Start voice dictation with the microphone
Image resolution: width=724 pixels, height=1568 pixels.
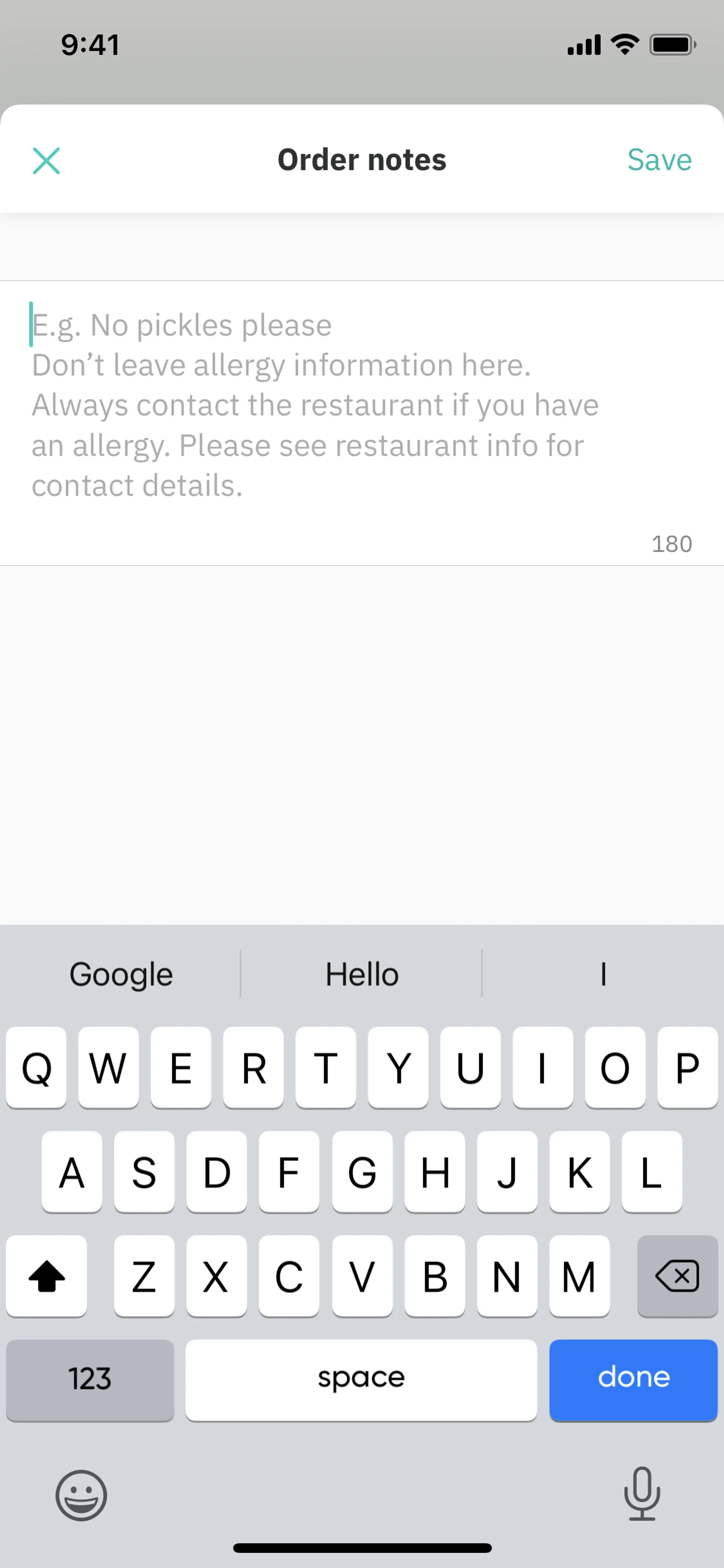[642, 1494]
